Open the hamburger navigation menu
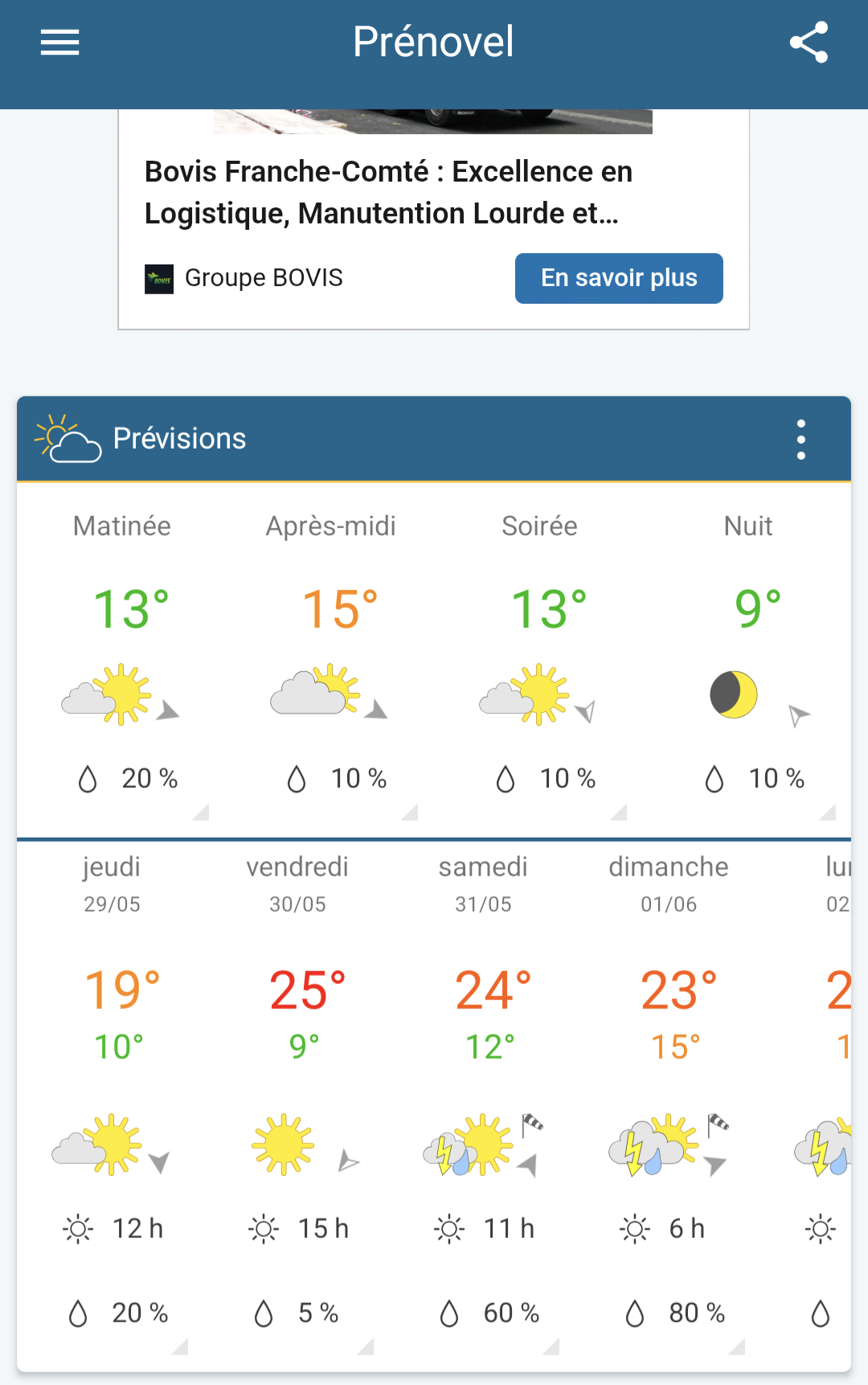868x1385 pixels. click(60, 43)
